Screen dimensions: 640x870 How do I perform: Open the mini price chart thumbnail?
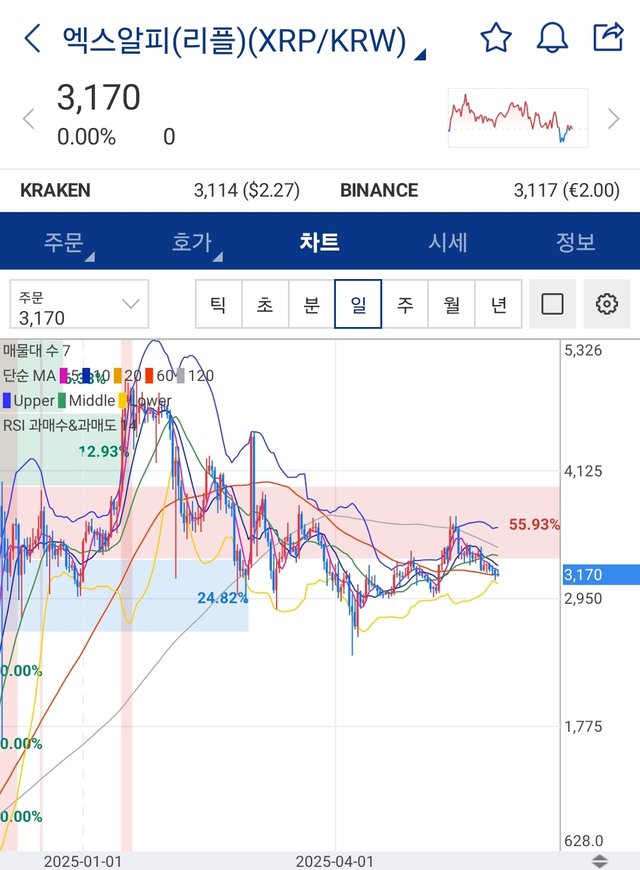click(x=517, y=118)
